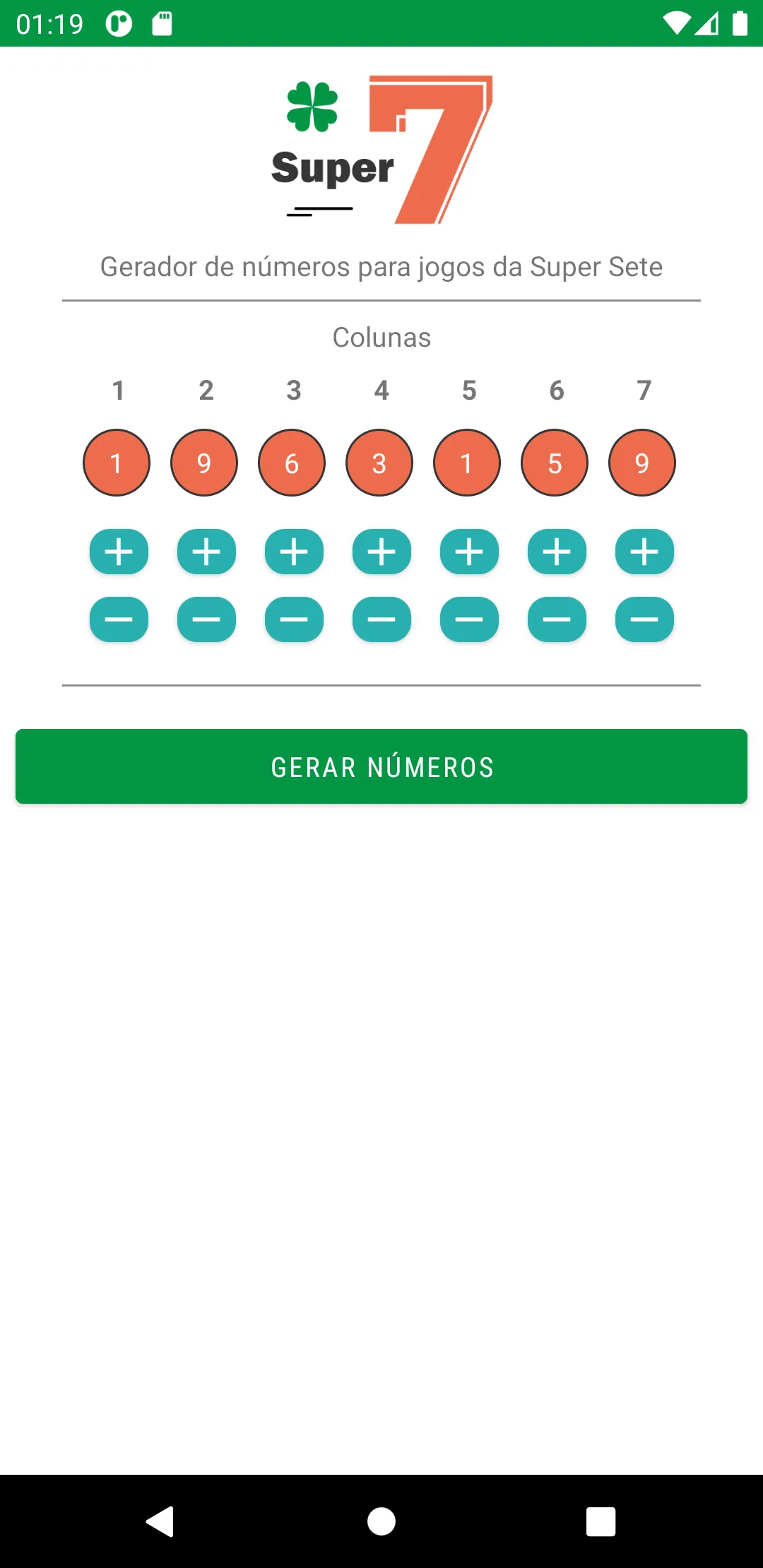
Task: Return to the home screen
Action: (381, 1521)
